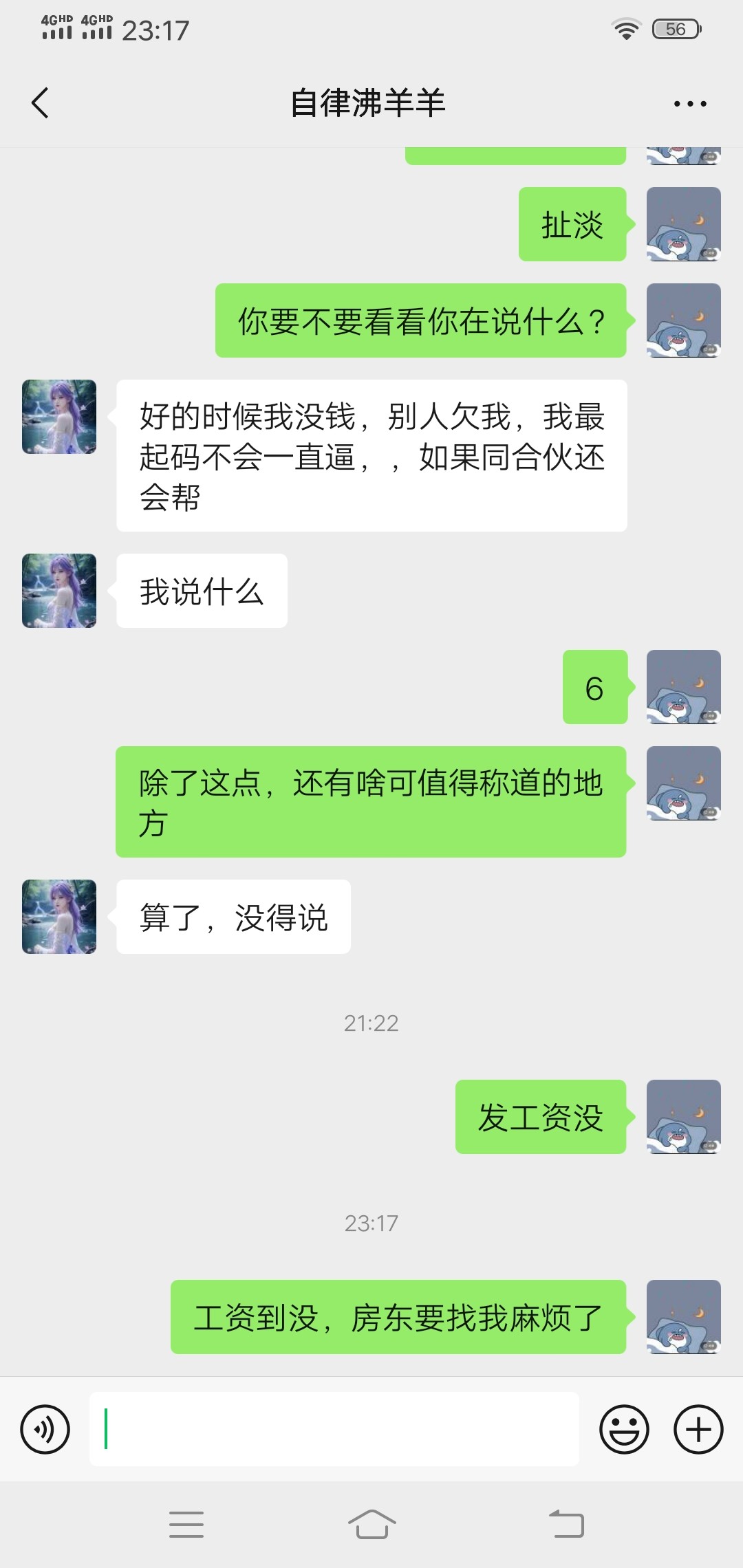
Task: Tap the 算了，没得说 message bubble
Action: coord(234,916)
